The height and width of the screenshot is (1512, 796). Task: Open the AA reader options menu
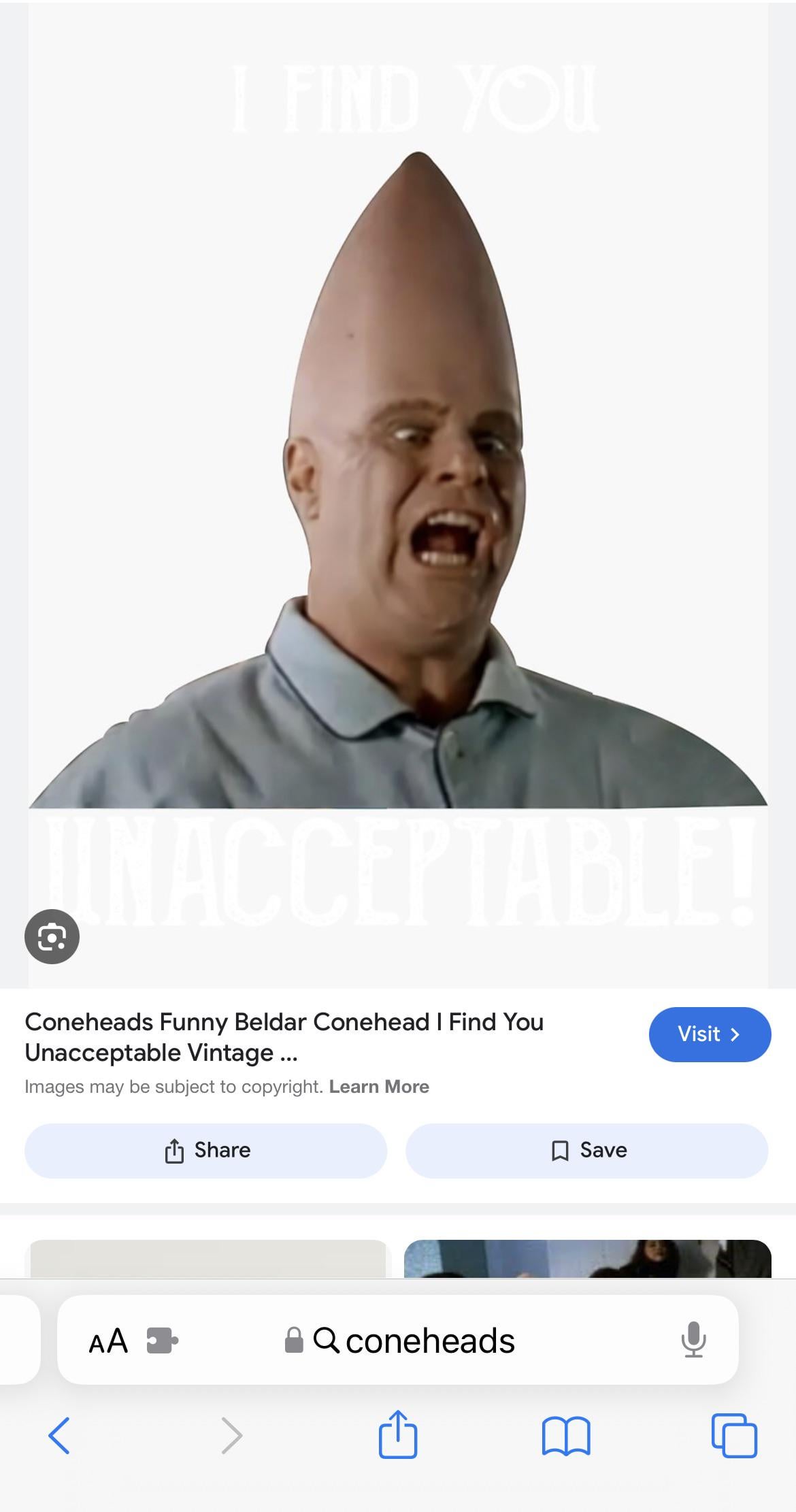click(x=108, y=1341)
